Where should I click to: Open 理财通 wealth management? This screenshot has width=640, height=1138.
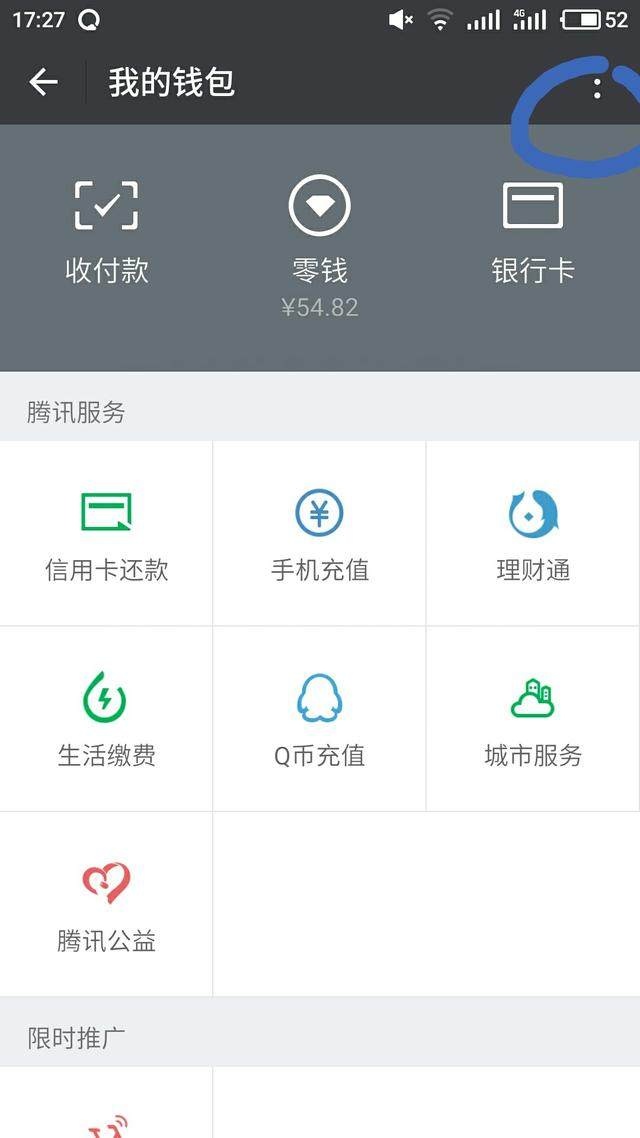pos(533,536)
